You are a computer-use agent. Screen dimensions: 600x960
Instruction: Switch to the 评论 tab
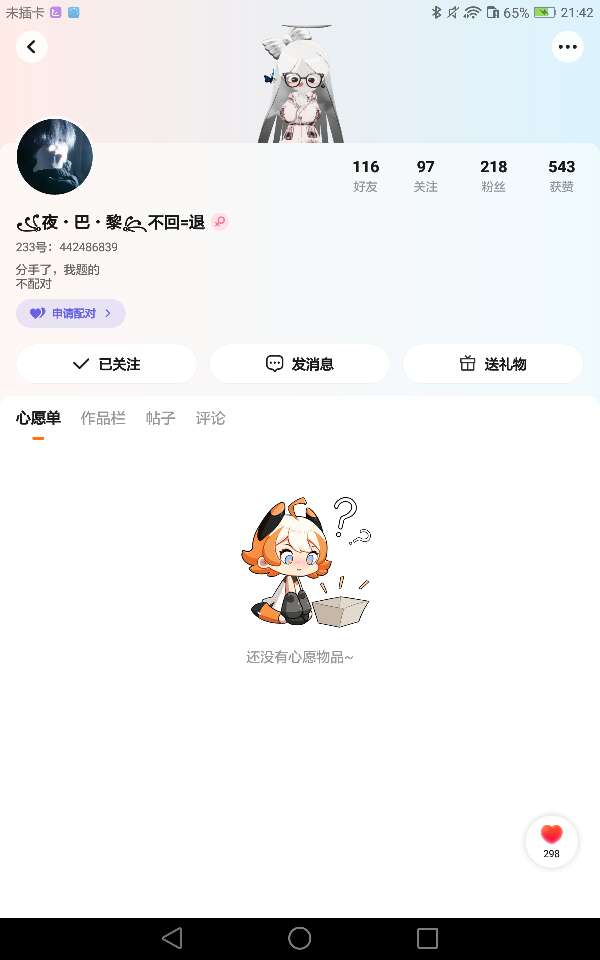[210, 418]
